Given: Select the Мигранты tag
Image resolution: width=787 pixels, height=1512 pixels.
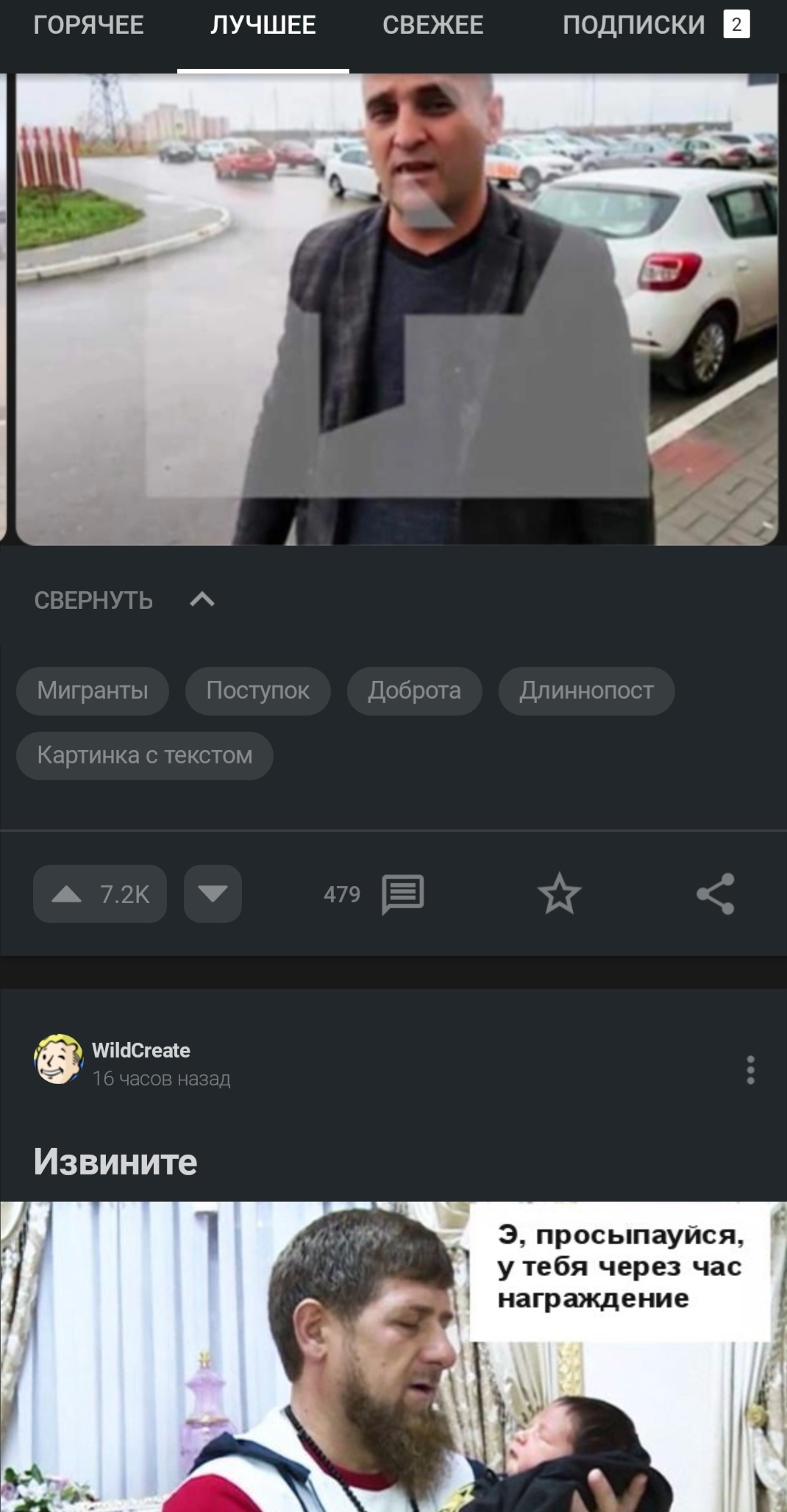Looking at the screenshot, I should pyautogui.click(x=93, y=691).
